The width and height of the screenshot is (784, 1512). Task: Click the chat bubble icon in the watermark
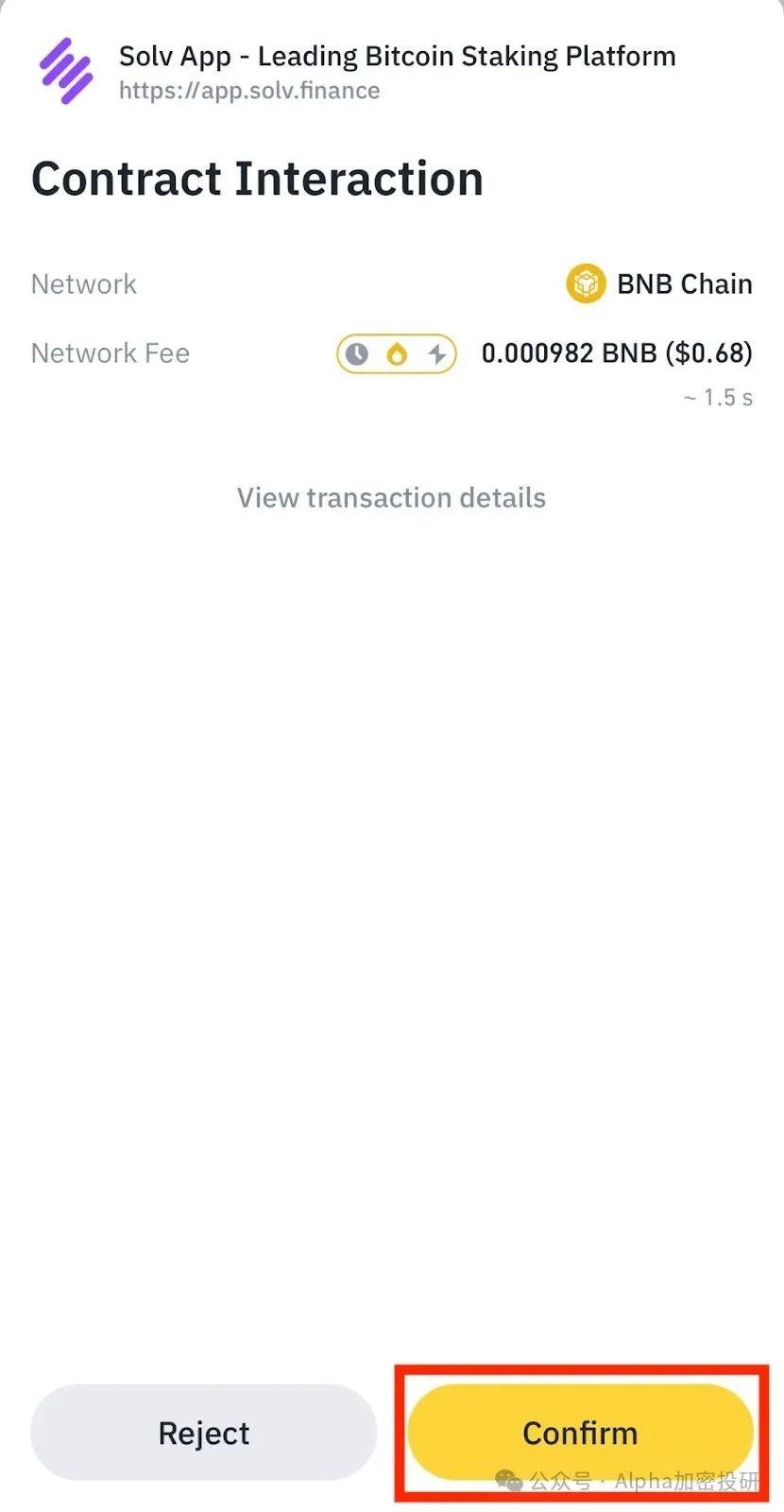pos(508,1482)
